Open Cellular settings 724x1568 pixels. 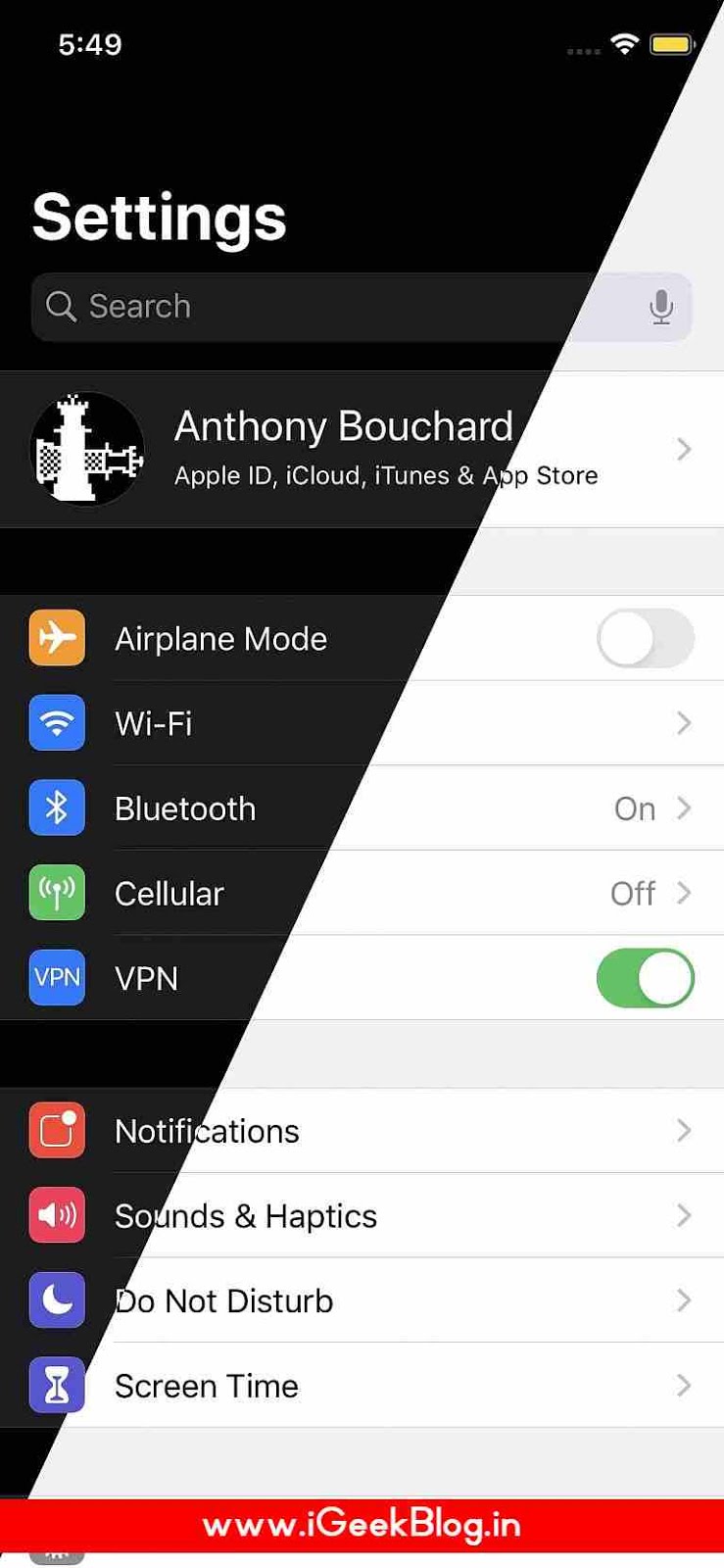click(x=362, y=893)
